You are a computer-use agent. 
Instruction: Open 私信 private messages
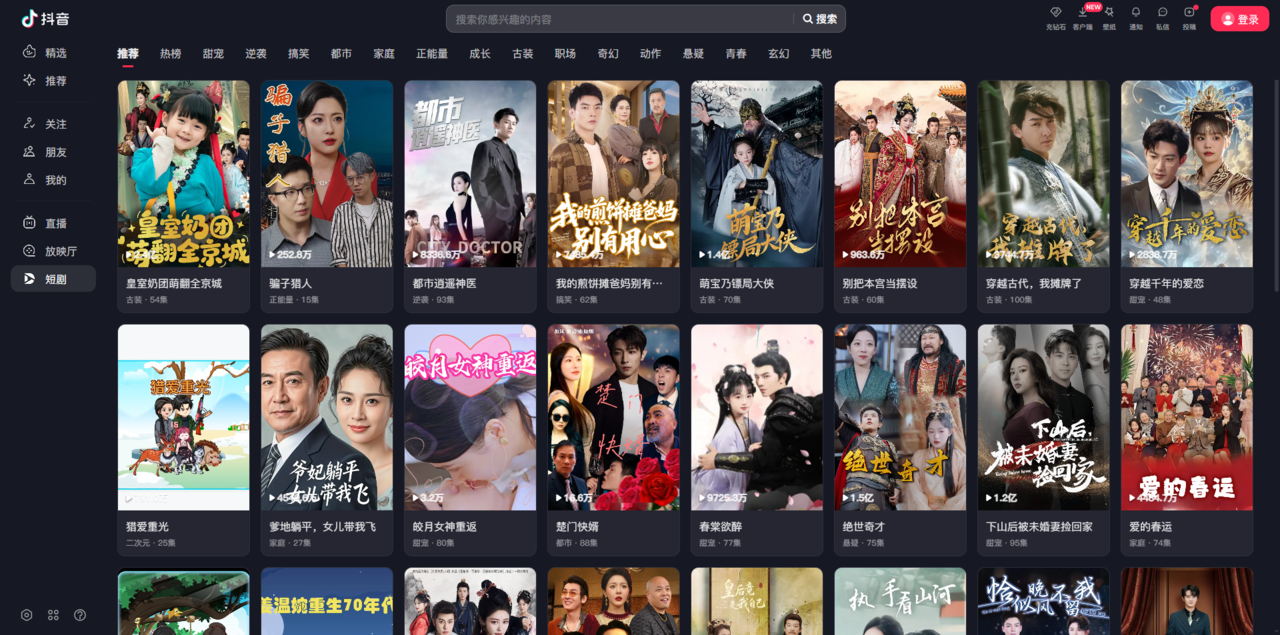pos(1162,17)
